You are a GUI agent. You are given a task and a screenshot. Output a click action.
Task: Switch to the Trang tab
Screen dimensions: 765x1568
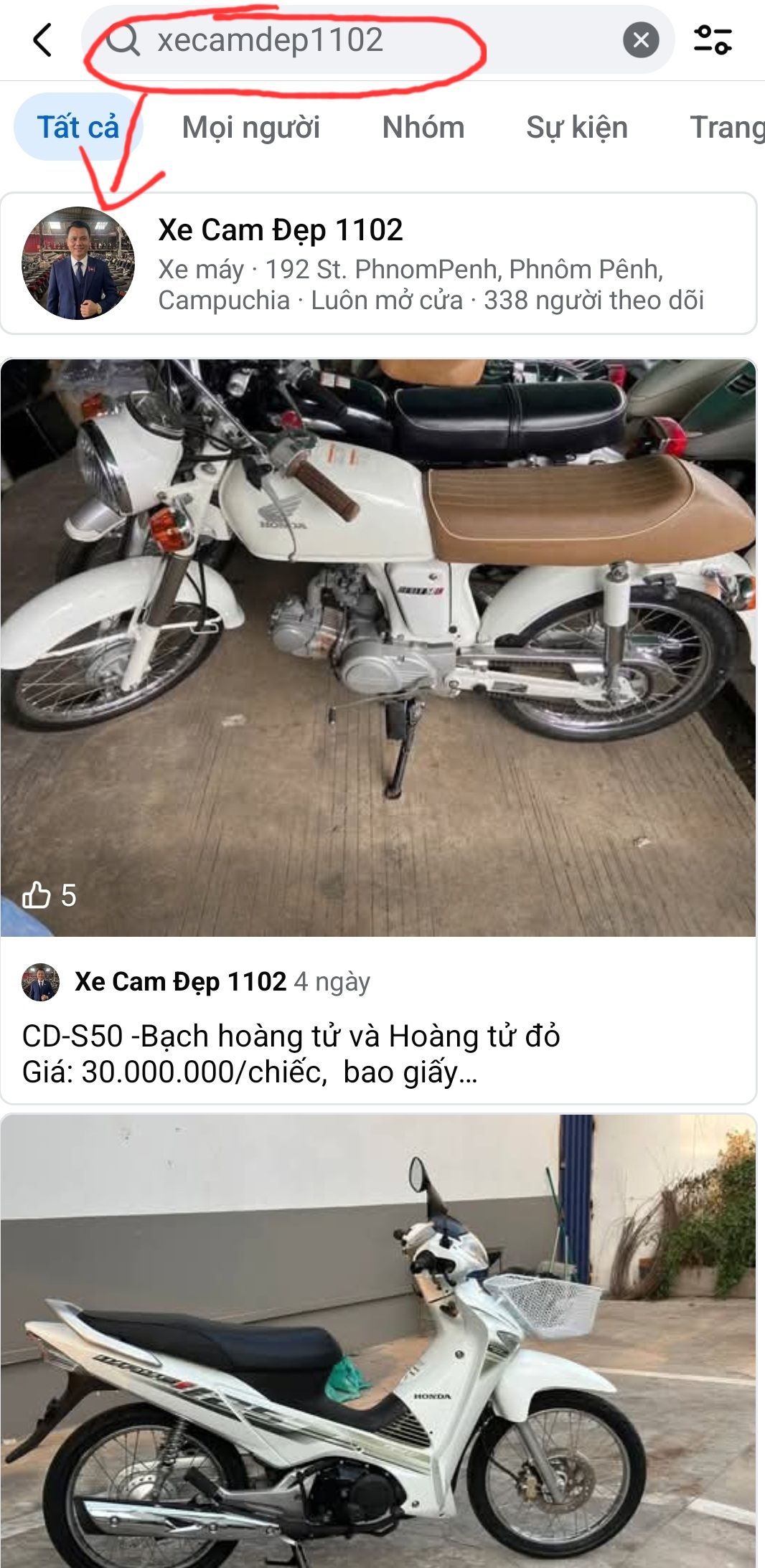727,127
